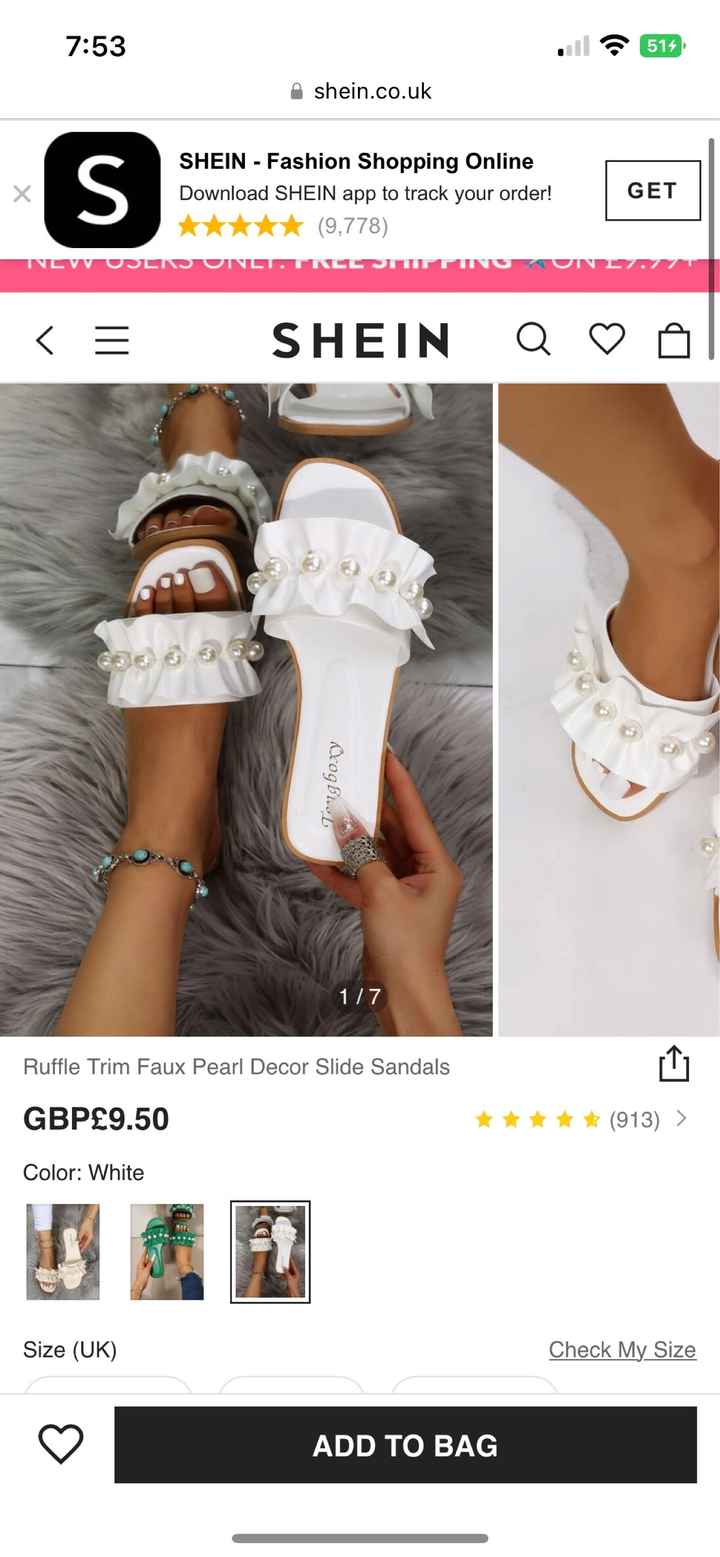Open reviews via the ratings chevron
720x1557 pixels.
[x=681, y=1118]
